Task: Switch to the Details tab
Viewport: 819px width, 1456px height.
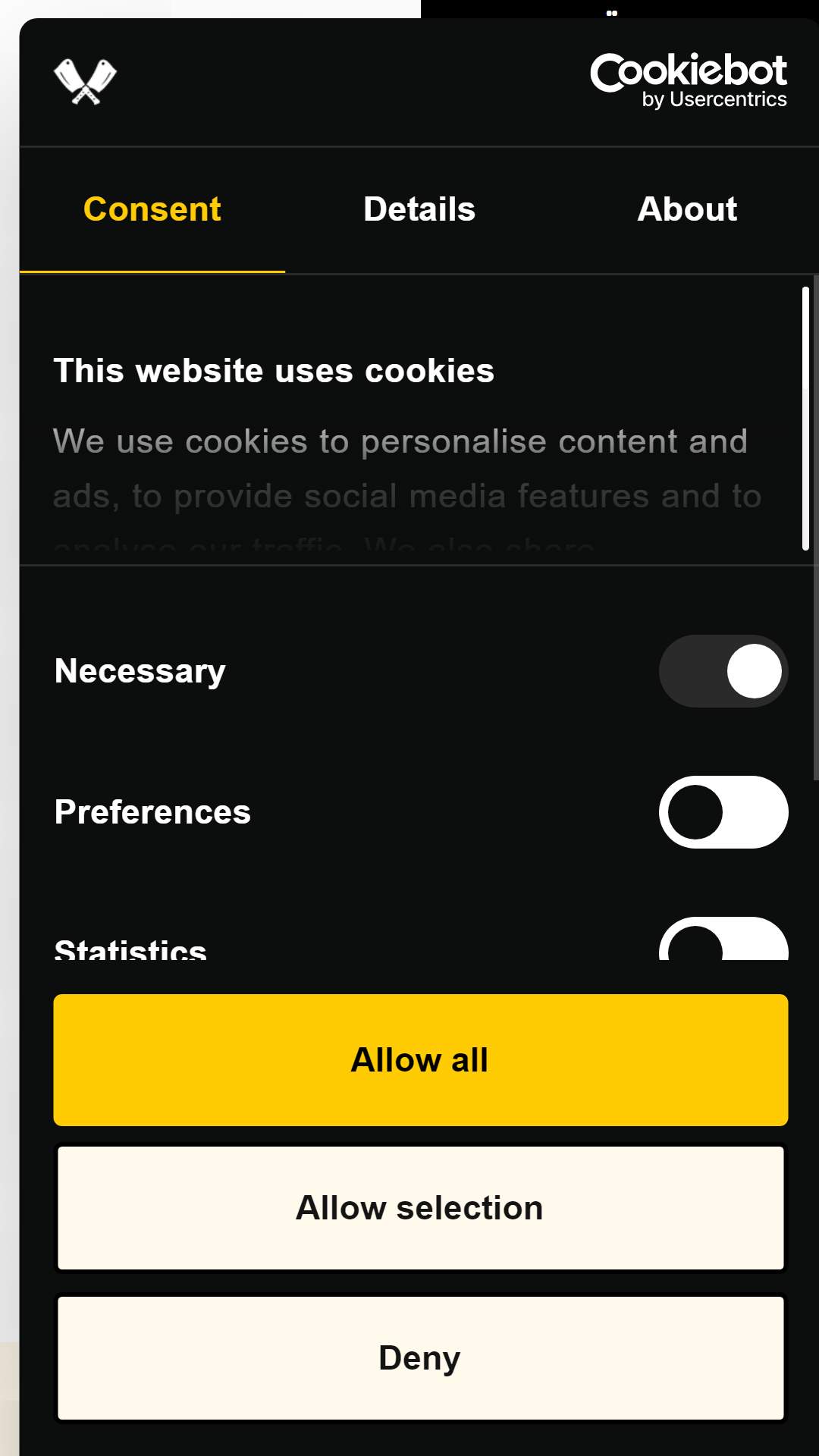Action: (419, 209)
